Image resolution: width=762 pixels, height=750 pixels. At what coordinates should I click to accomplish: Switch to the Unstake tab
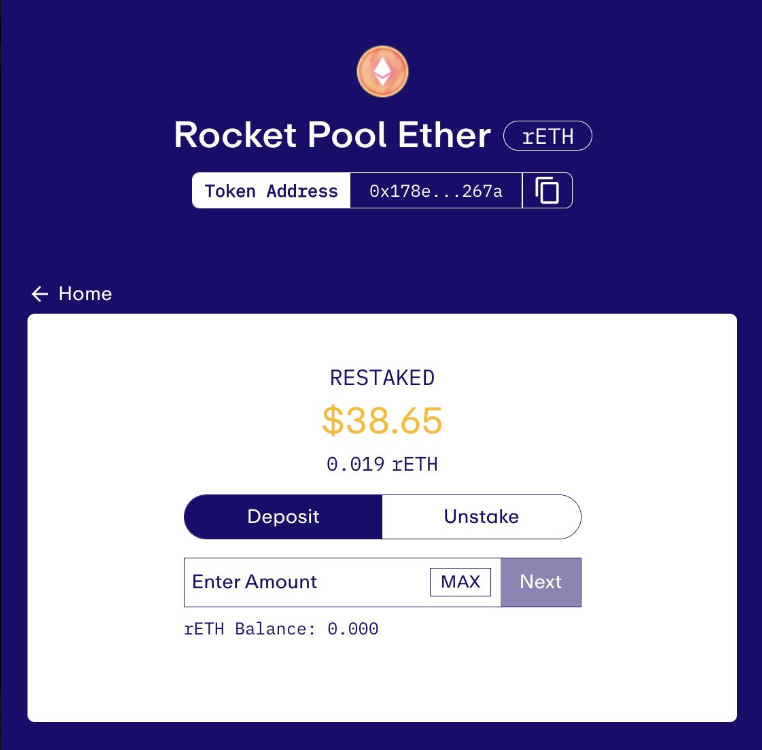[481, 517]
